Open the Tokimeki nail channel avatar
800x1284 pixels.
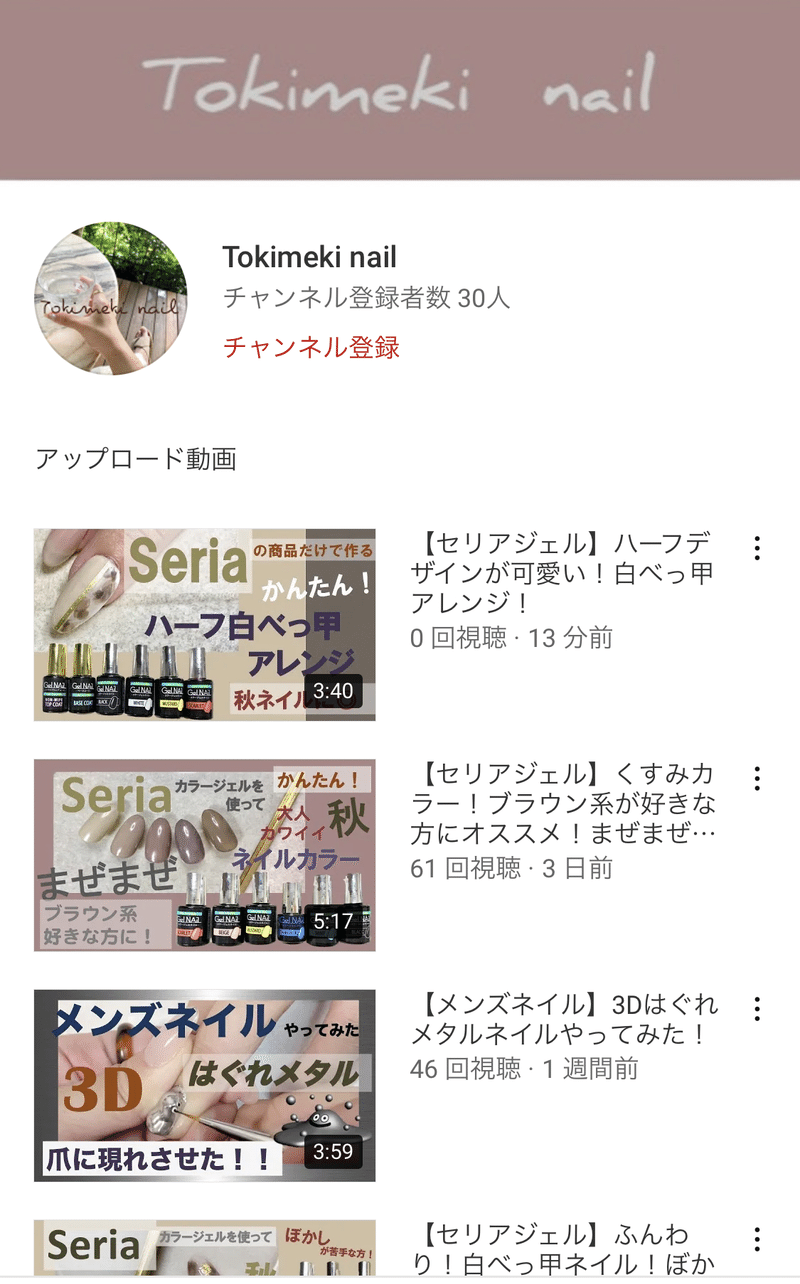point(111,299)
